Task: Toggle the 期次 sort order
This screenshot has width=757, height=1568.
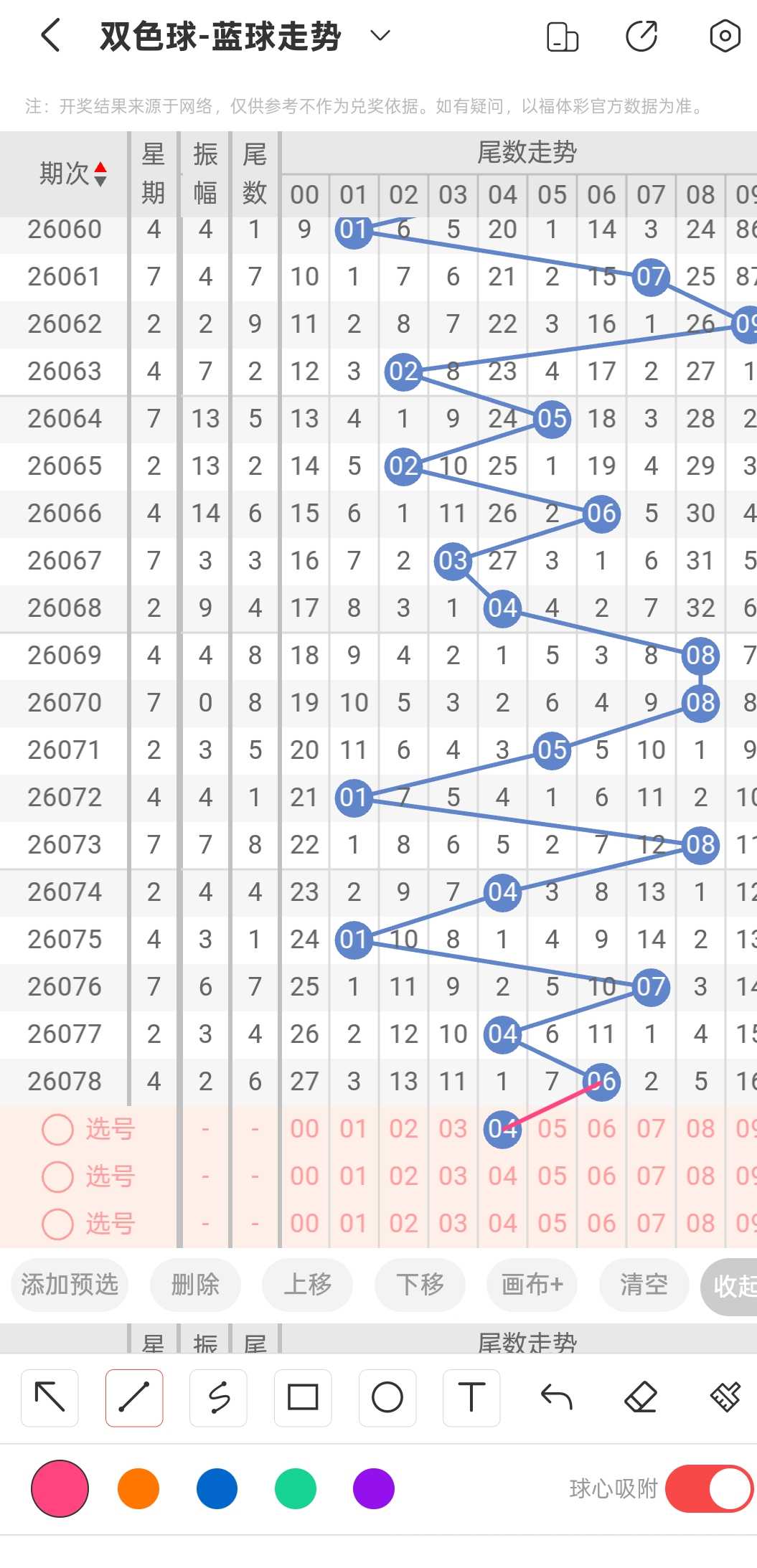Action: point(100,174)
